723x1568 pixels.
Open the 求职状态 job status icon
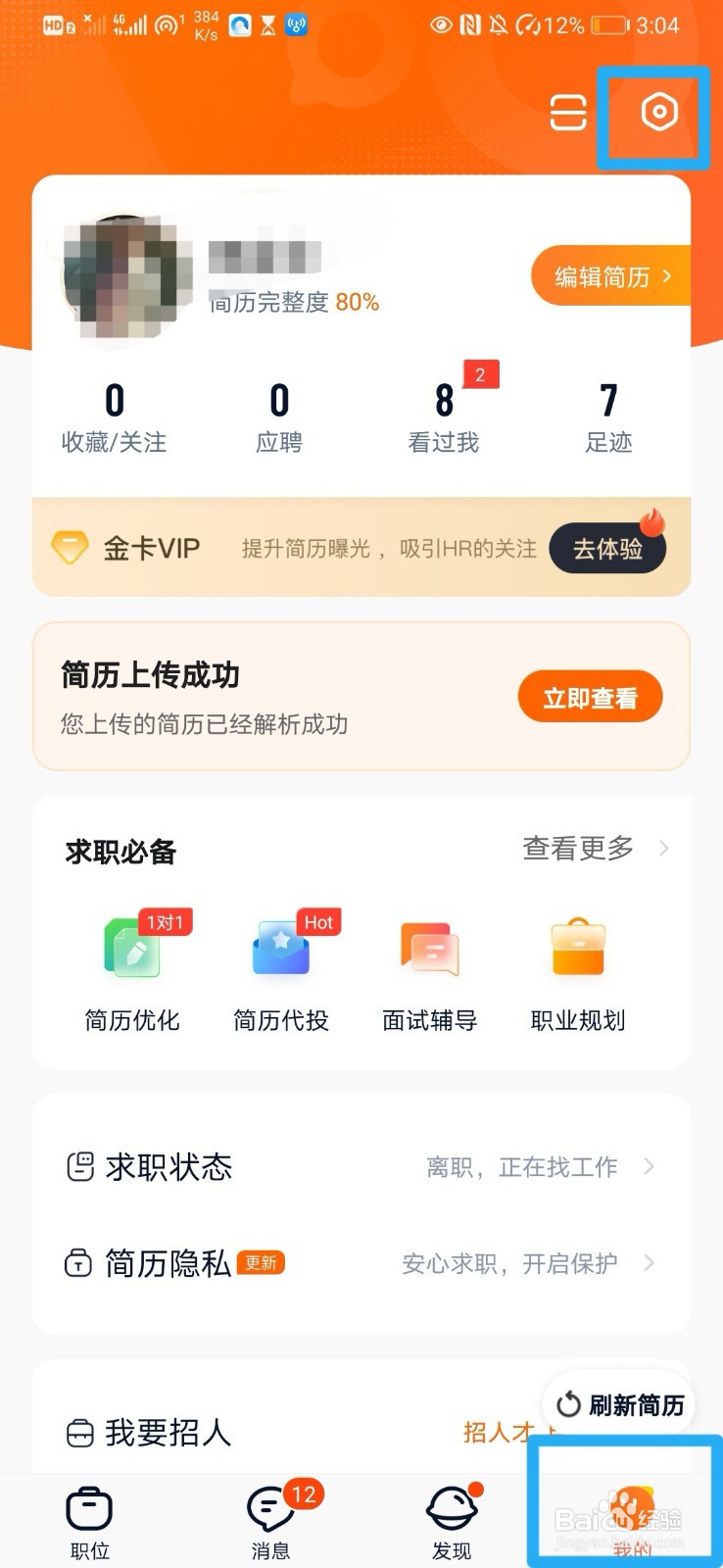point(80,1167)
